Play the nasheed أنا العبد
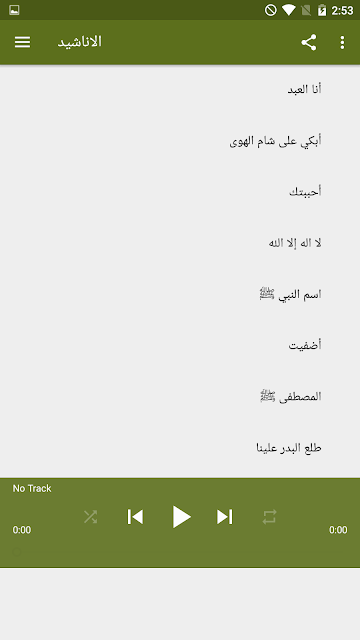The image size is (360, 640). [180, 89]
